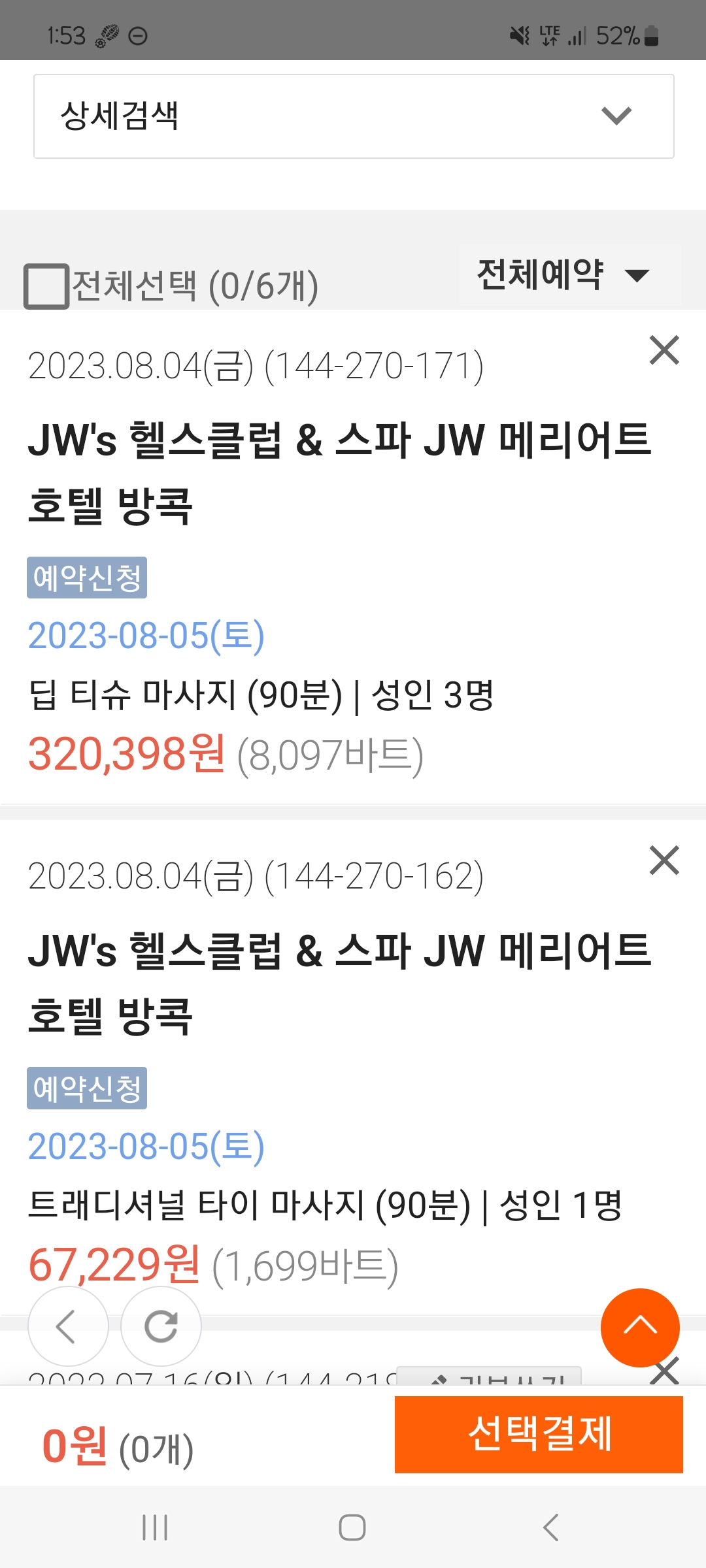Screen dimensions: 706x1568
Task: Go back with the round arrow button
Action: (x=68, y=1326)
